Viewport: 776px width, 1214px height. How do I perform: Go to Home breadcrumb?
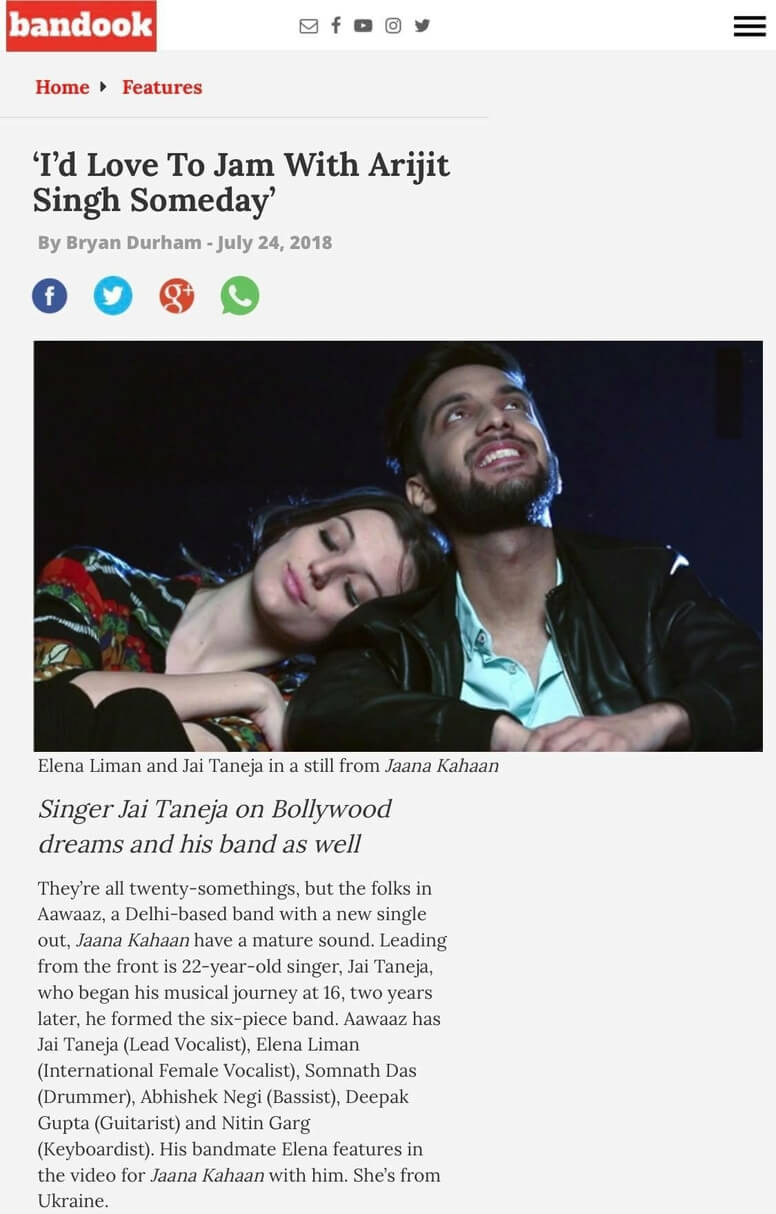click(62, 87)
